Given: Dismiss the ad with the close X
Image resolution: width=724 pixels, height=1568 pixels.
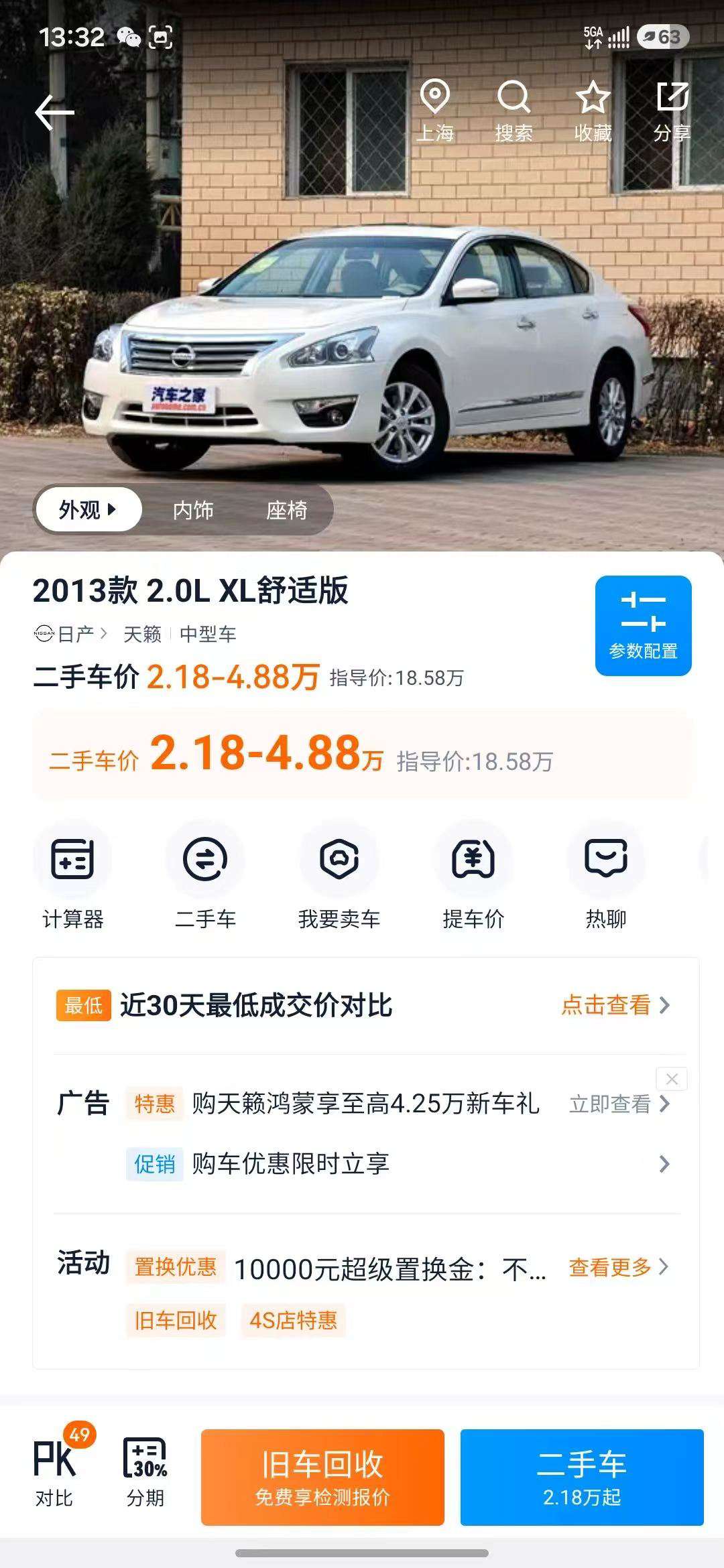Looking at the screenshot, I should (672, 1079).
